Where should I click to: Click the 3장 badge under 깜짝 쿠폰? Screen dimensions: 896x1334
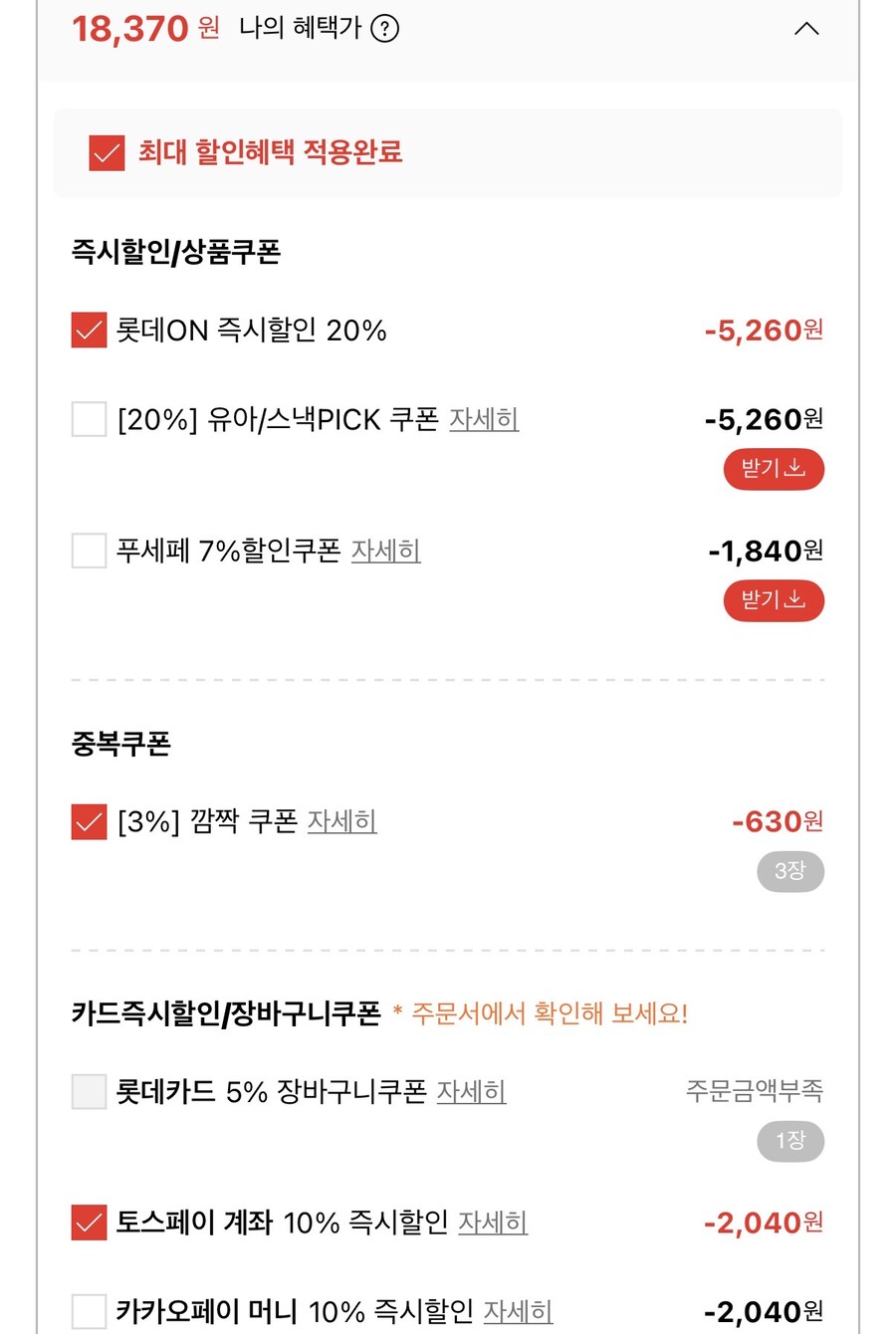tap(790, 871)
